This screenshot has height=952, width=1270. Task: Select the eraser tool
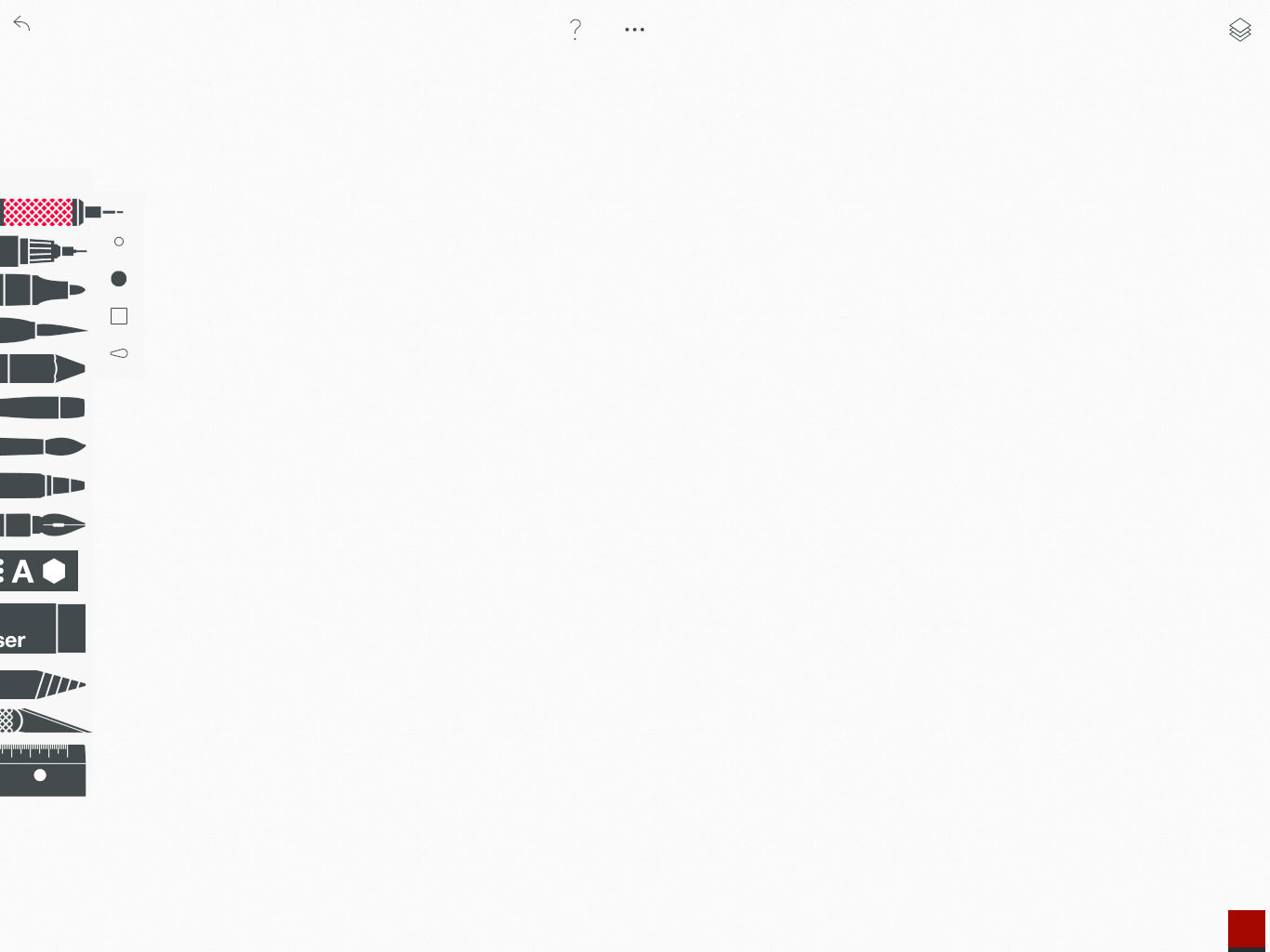41,628
